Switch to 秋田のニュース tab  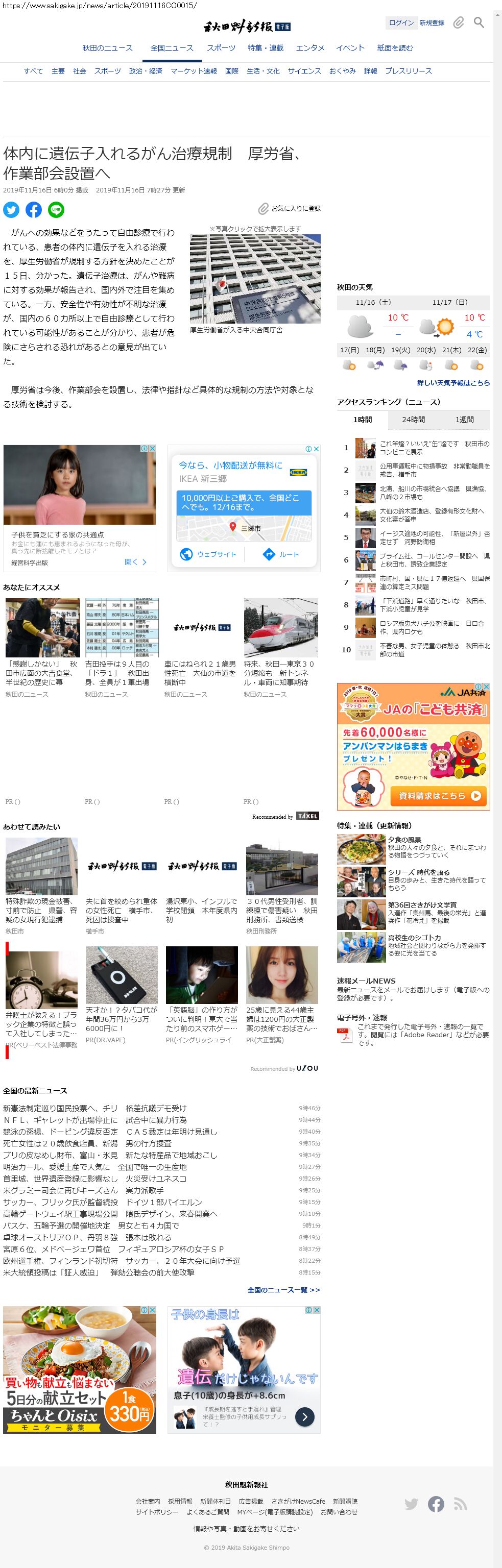(107, 48)
